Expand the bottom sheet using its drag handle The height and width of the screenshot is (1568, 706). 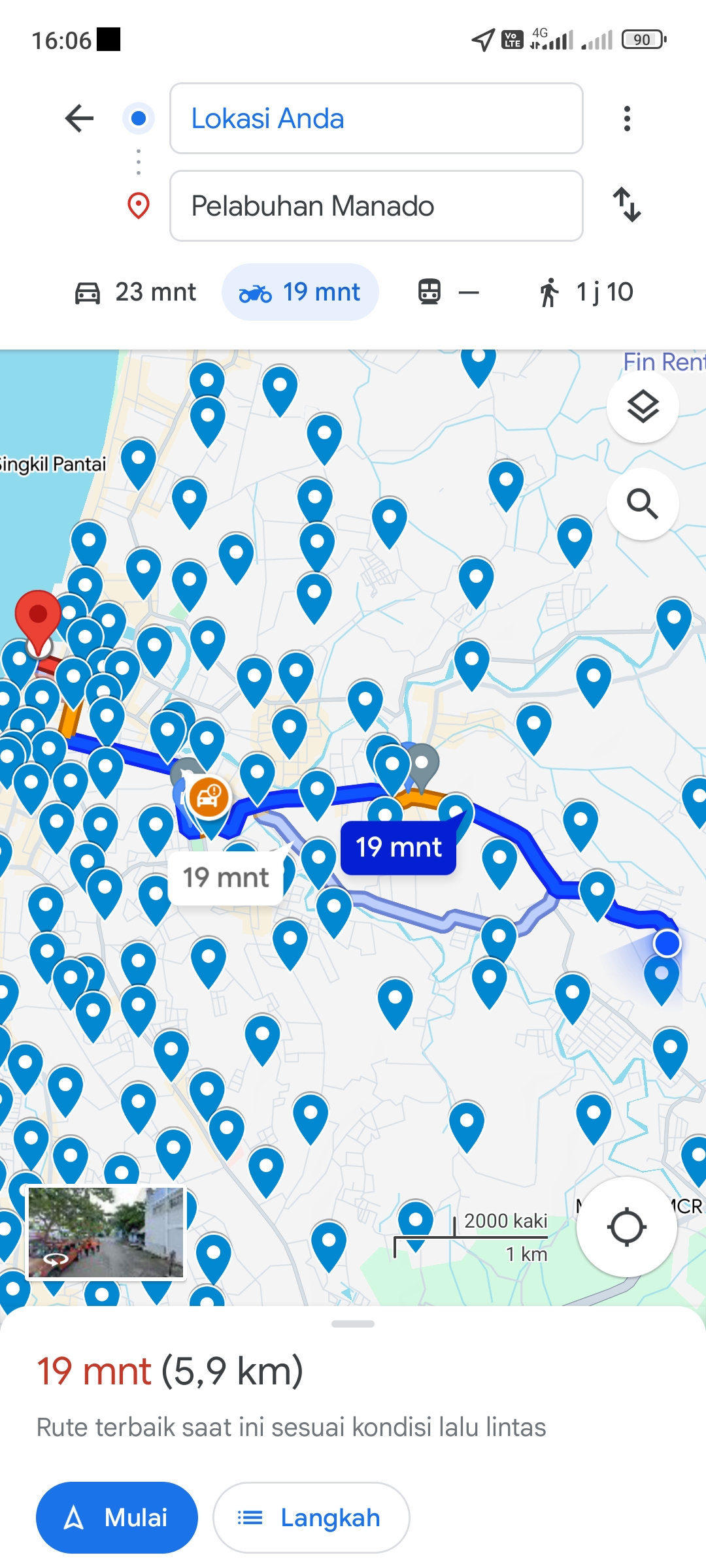point(353,1324)
